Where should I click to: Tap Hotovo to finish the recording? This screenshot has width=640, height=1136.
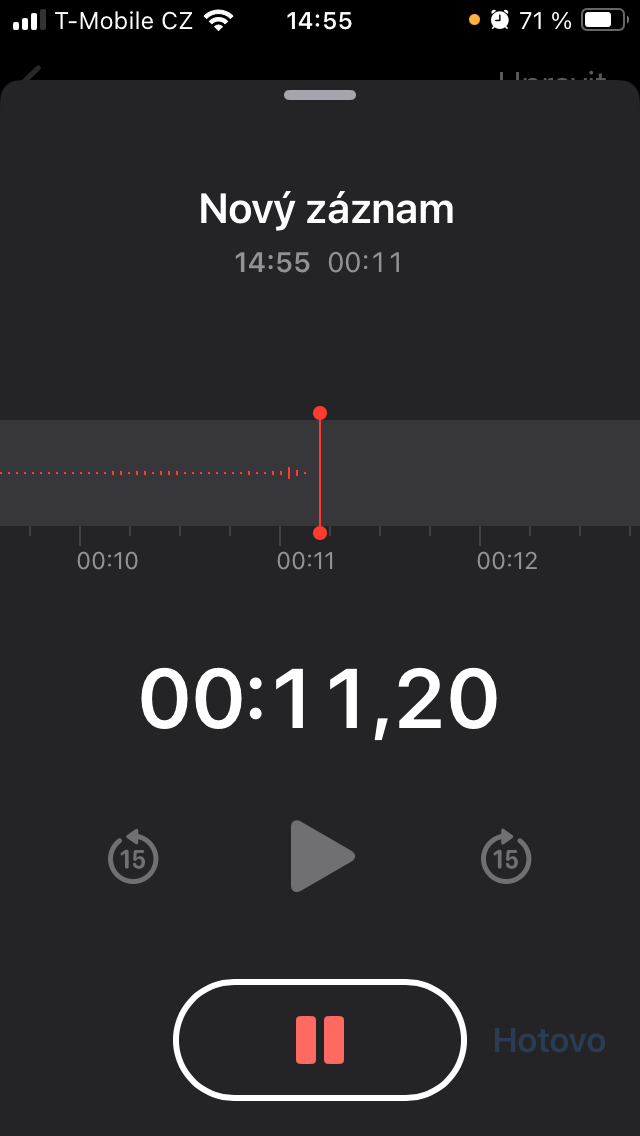pos(549,1041)
